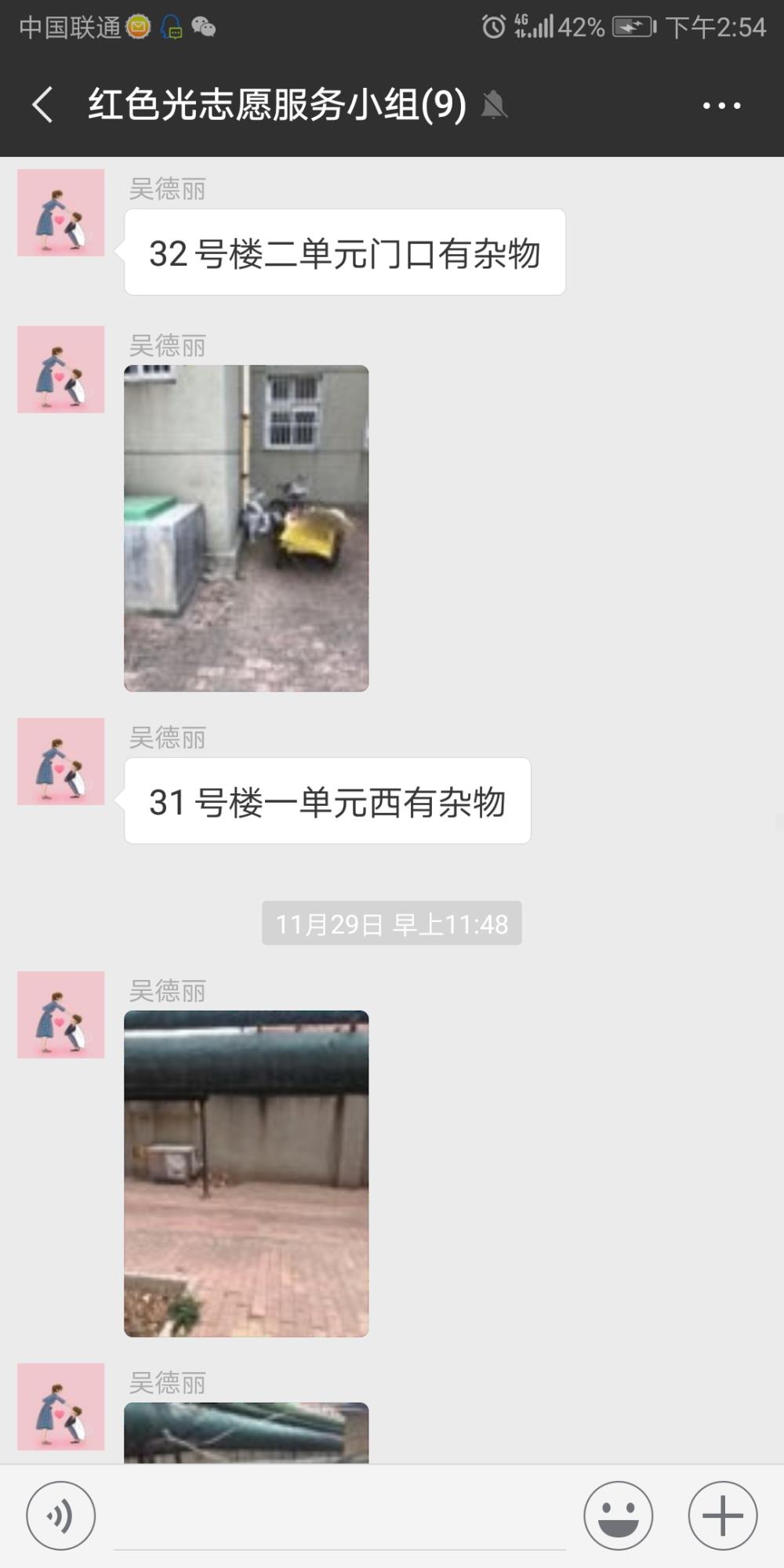Open the partially visible photo at the bottom
Screen dimensions: 784x1568
coord(246,1432)
